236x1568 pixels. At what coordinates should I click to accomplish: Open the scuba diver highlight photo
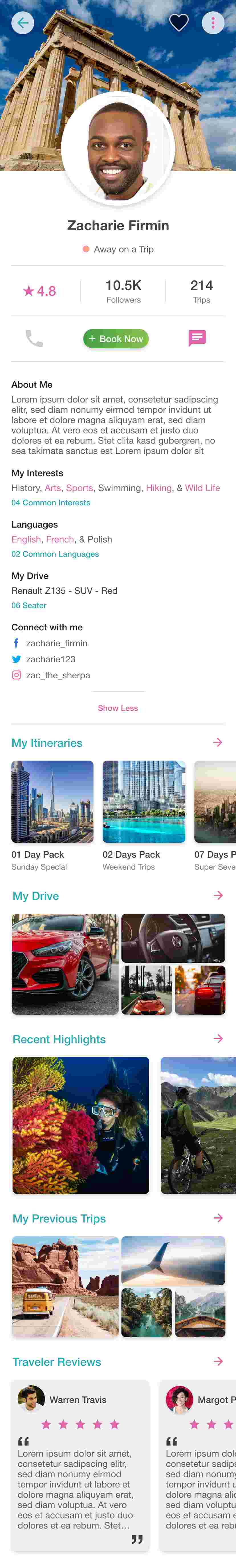coord(81,1125)
